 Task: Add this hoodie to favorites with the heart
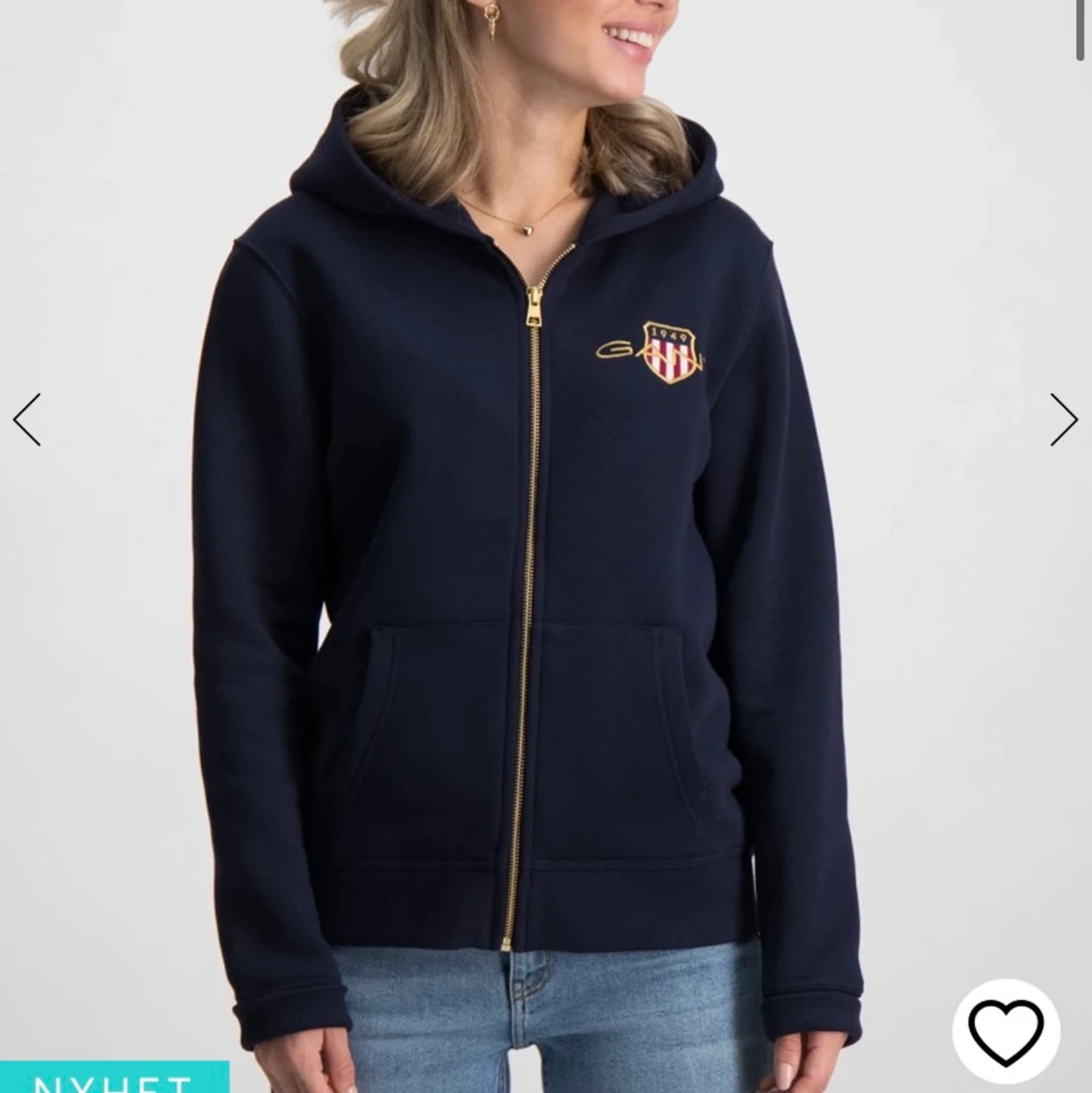(1006, 1031)
